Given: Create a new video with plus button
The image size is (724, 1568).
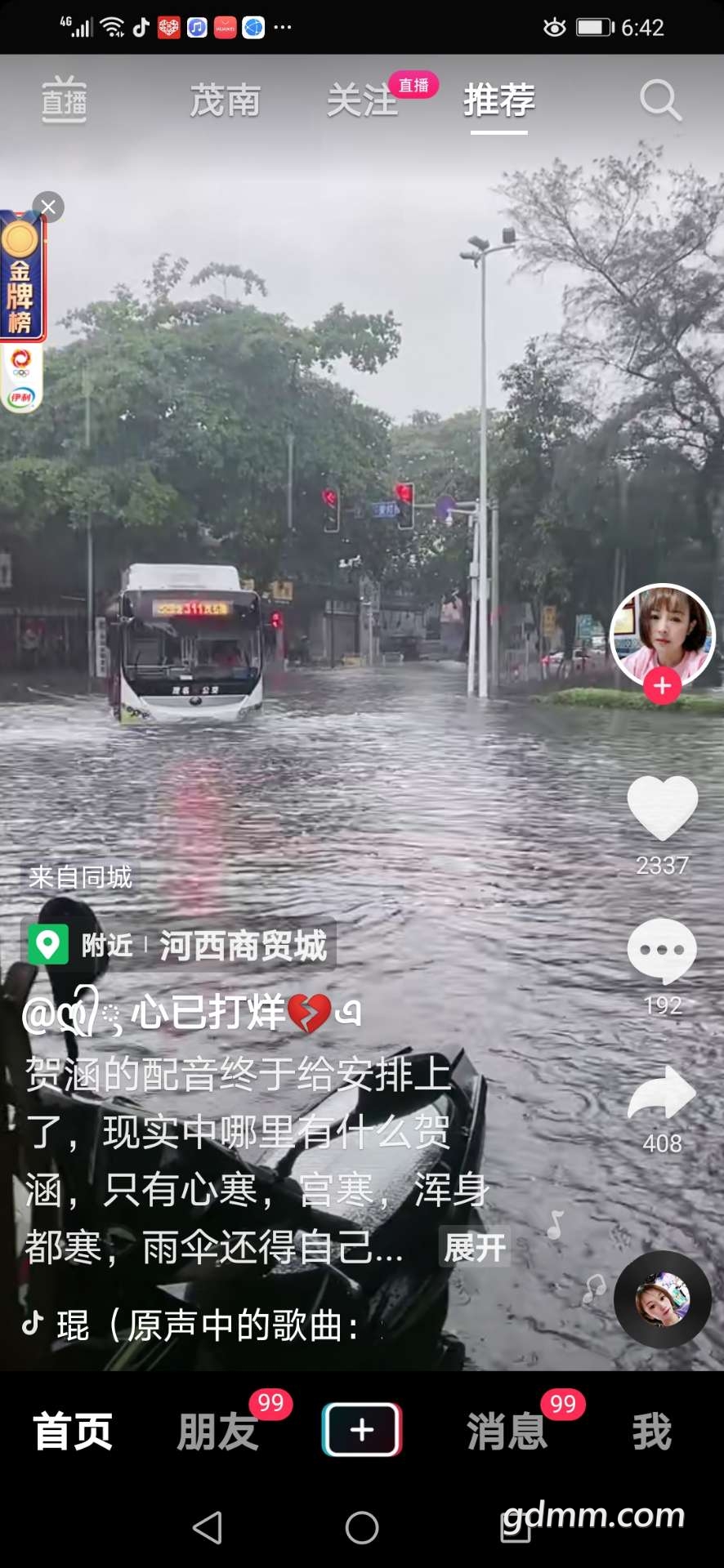Looking at the screenshot, I should point(362,1430).
